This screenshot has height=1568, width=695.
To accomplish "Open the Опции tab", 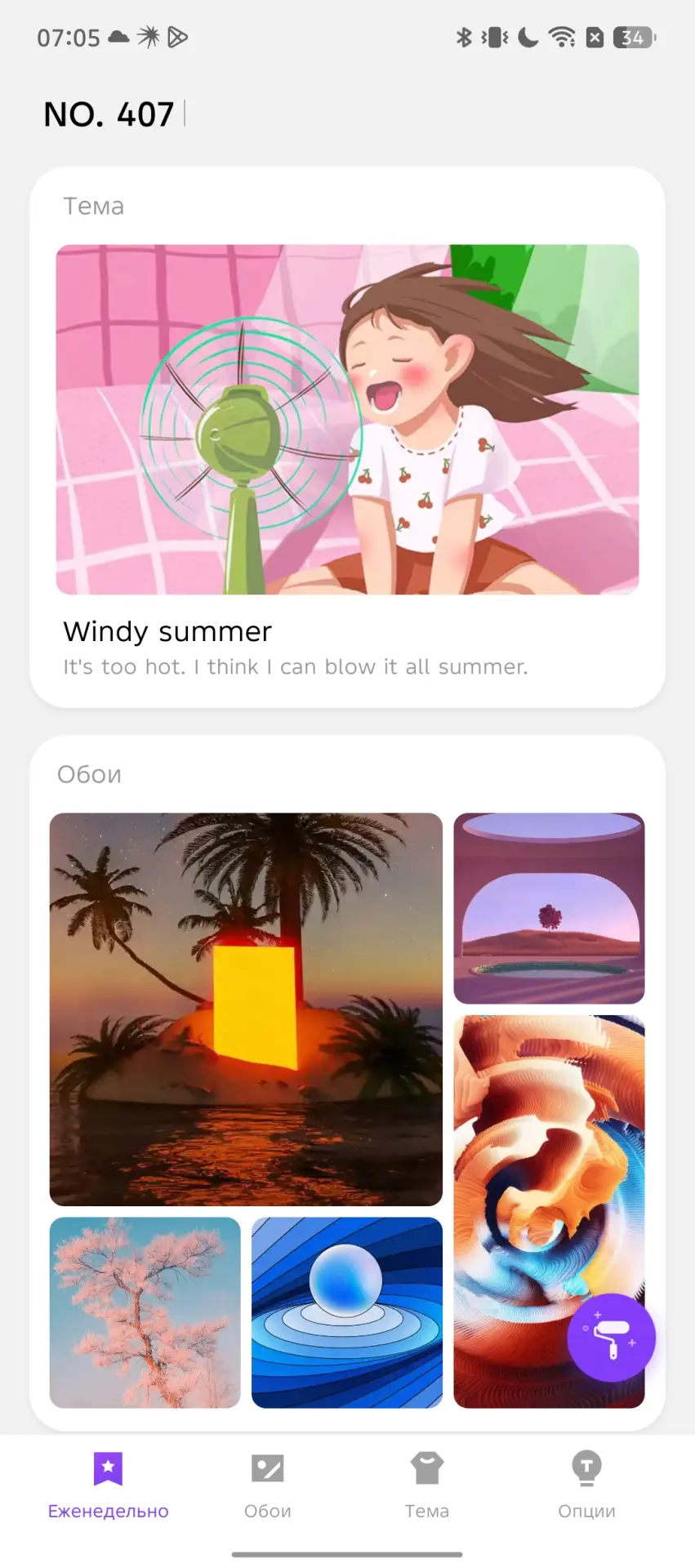I will tap(586, 1486).
